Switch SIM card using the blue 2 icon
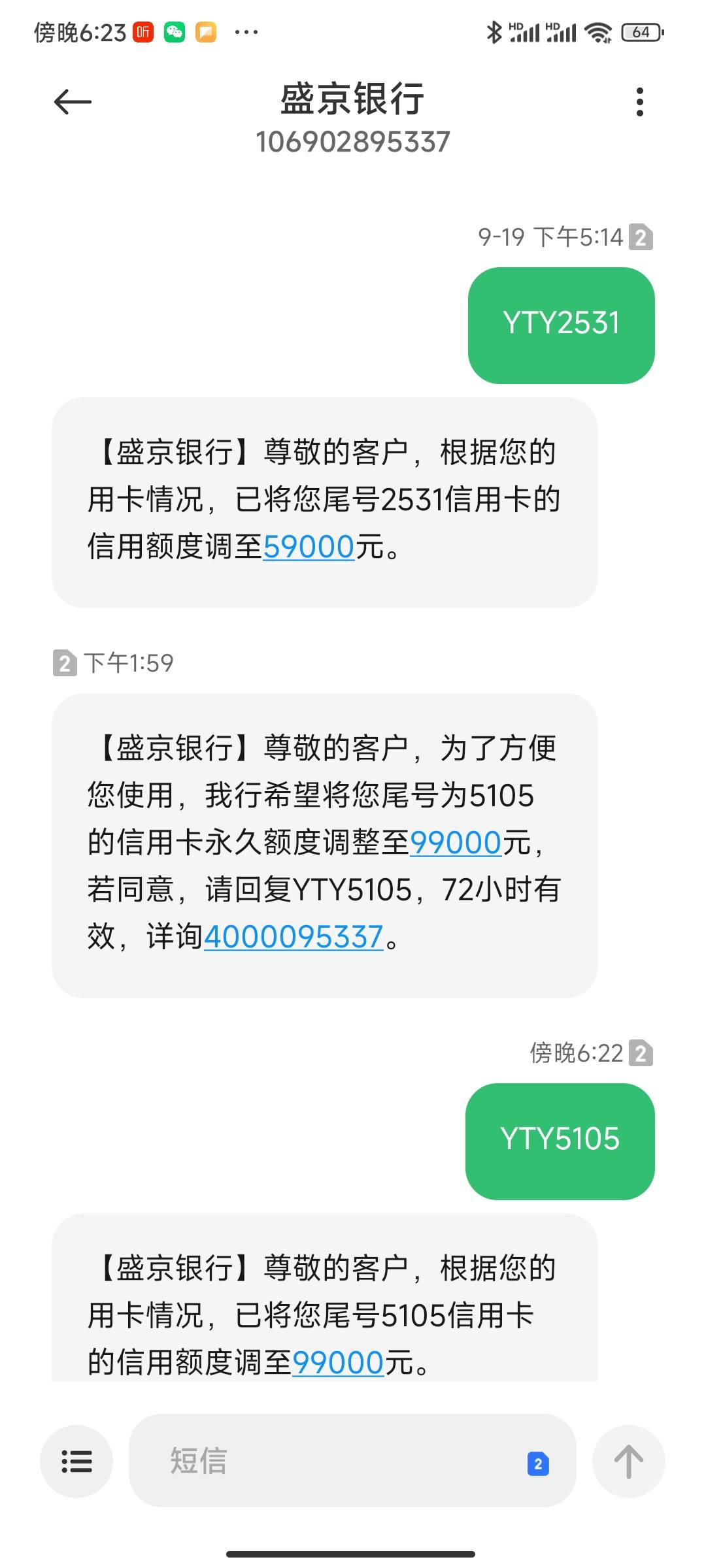 pos(538,1463)
